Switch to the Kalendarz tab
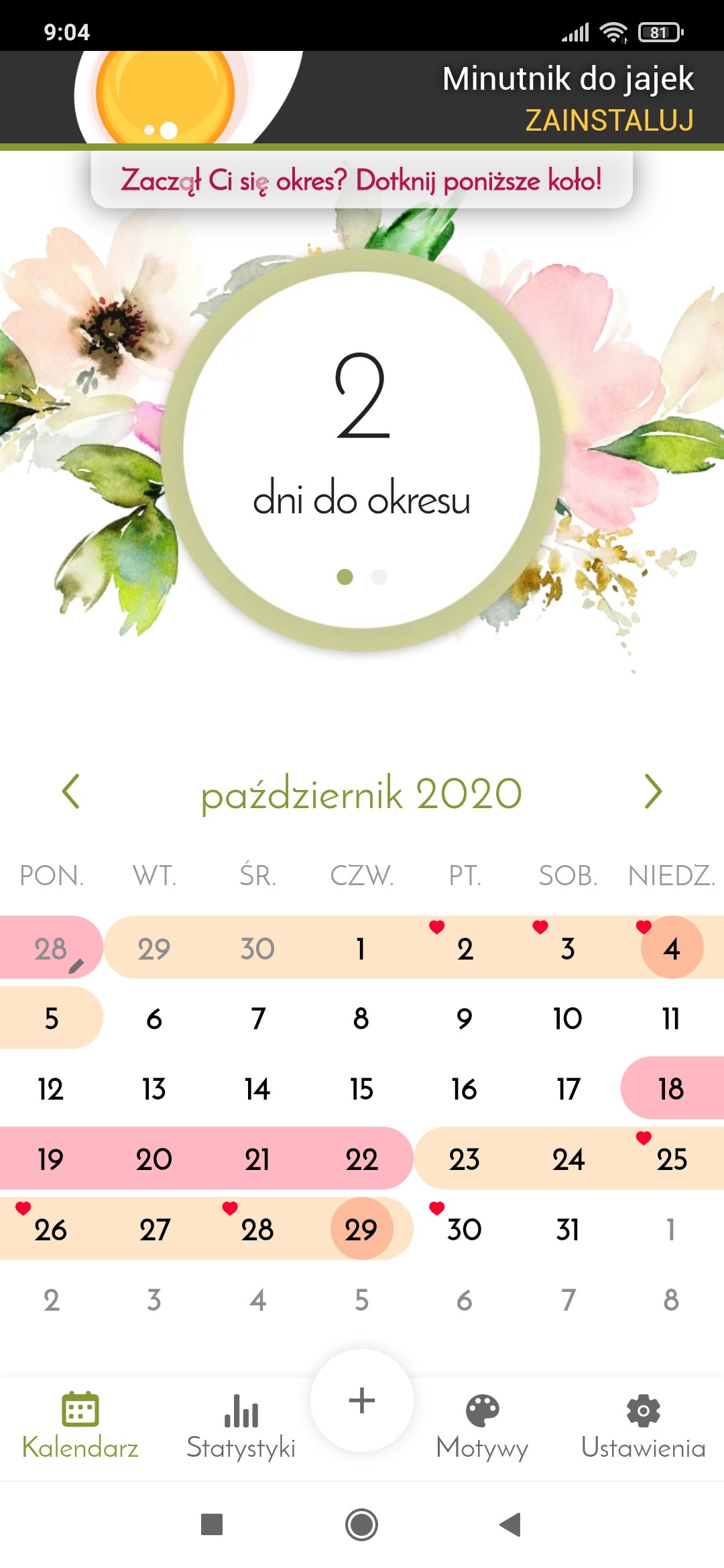The height and width of the screenshot is (1568, 724). [x=80, y=1425]
